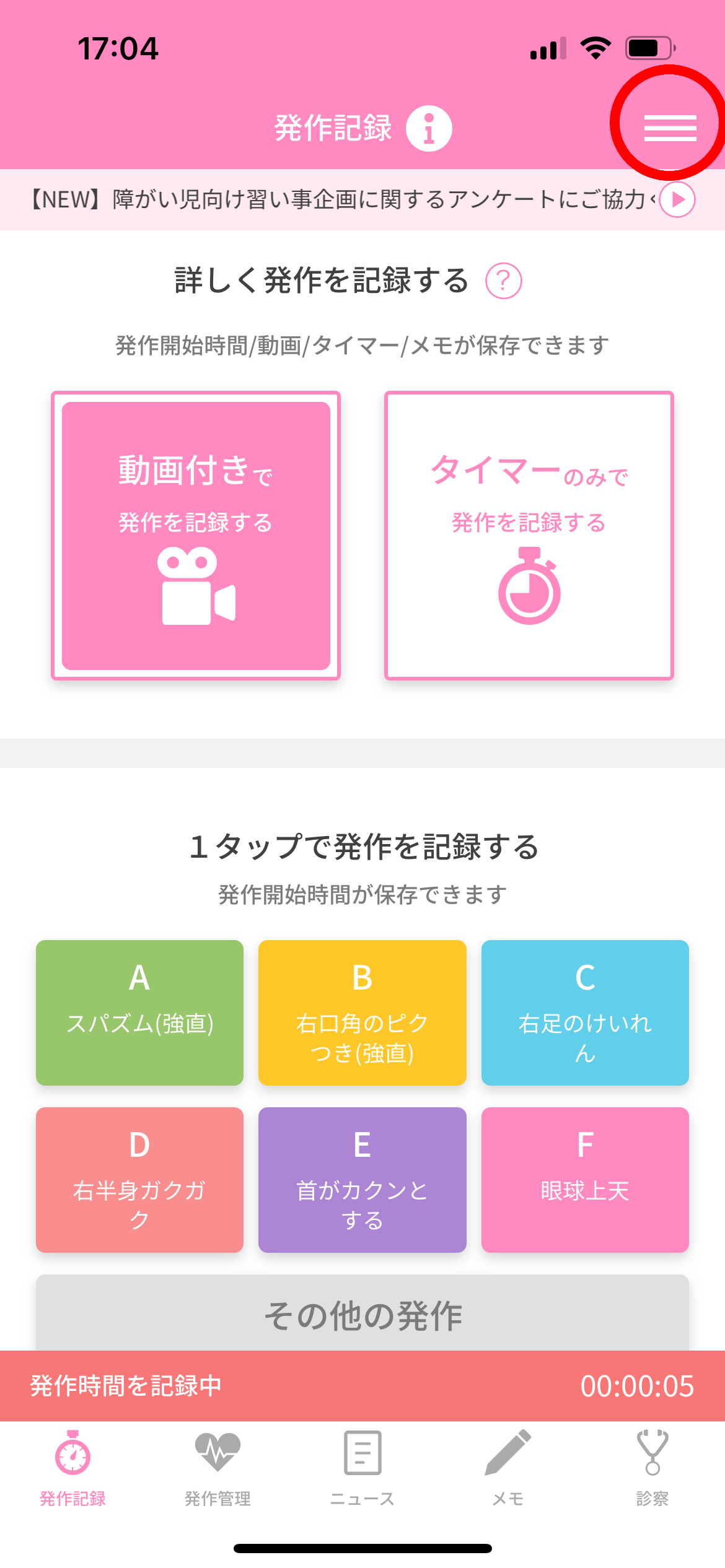The image size is (725, 1568).
Task: Select the 発作記録 tab
Action: pos(72,1468)
